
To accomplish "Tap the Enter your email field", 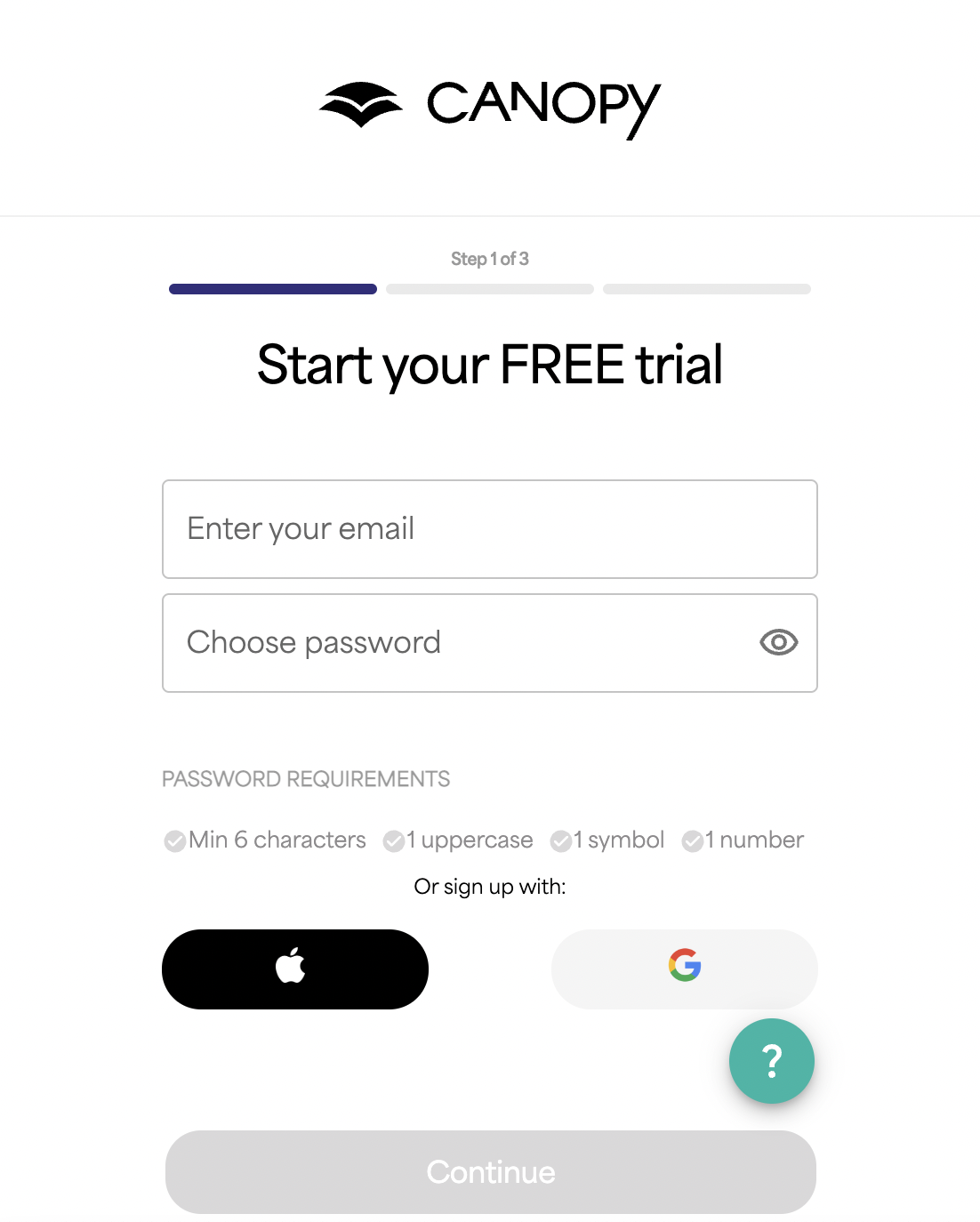I will point(489,529).
